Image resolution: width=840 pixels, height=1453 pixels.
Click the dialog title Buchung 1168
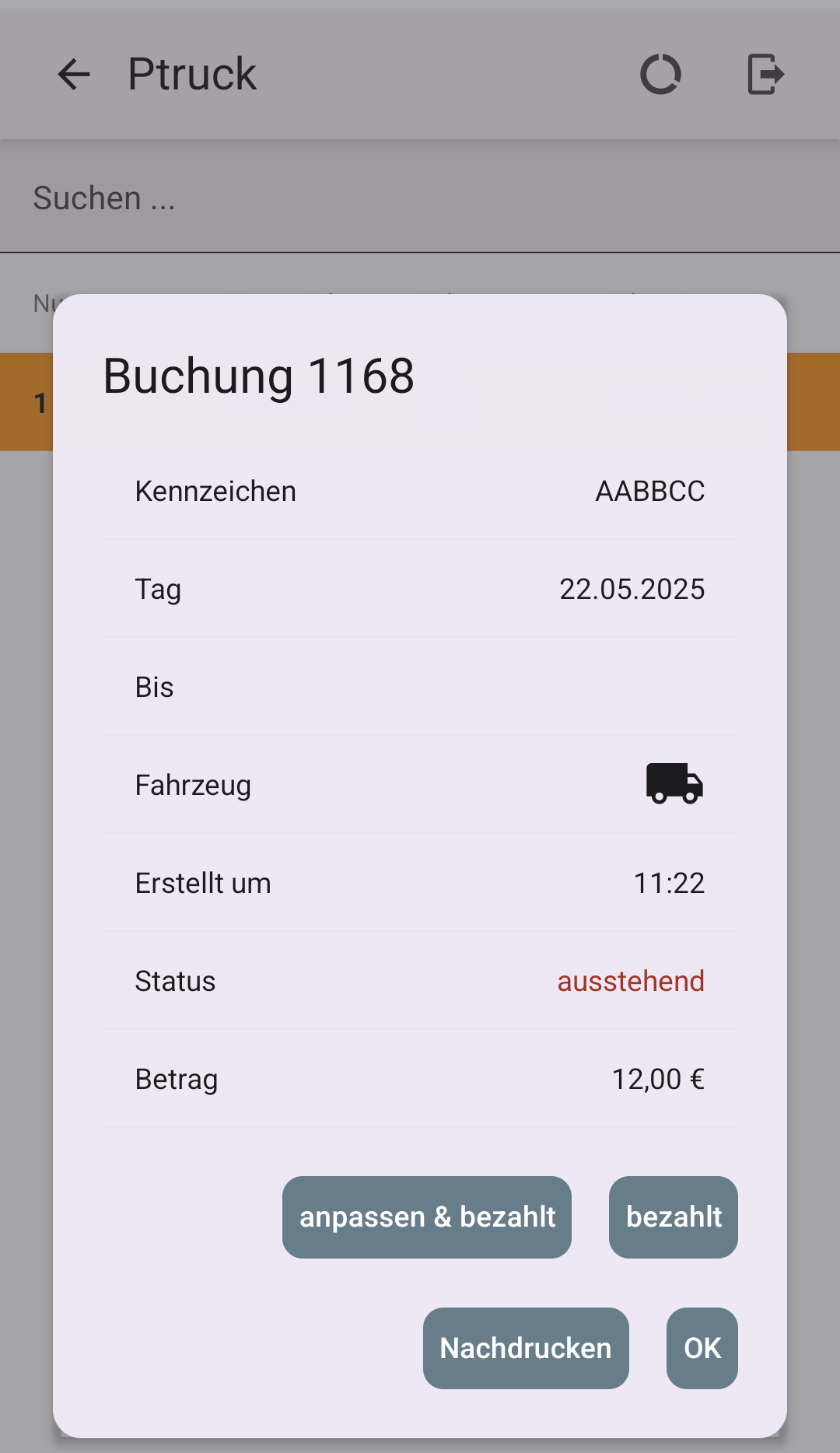click(259, 376)
